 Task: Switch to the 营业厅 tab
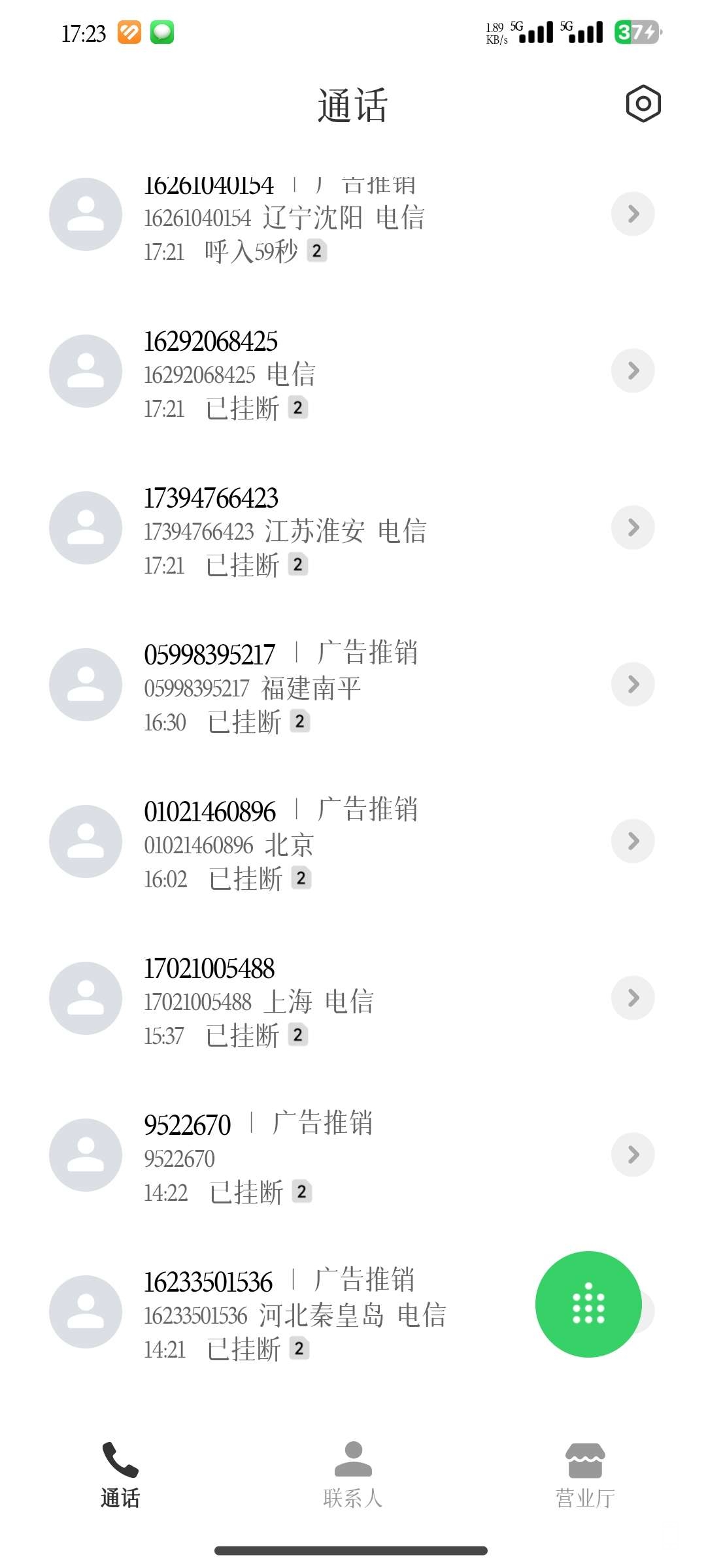coord(585,1475)
